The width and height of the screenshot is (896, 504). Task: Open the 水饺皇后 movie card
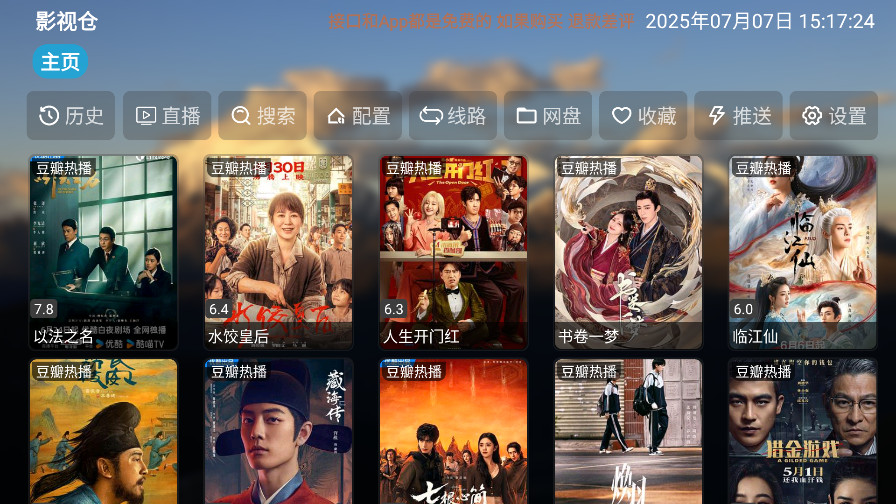pyautogui.click(x=279, y=252)
